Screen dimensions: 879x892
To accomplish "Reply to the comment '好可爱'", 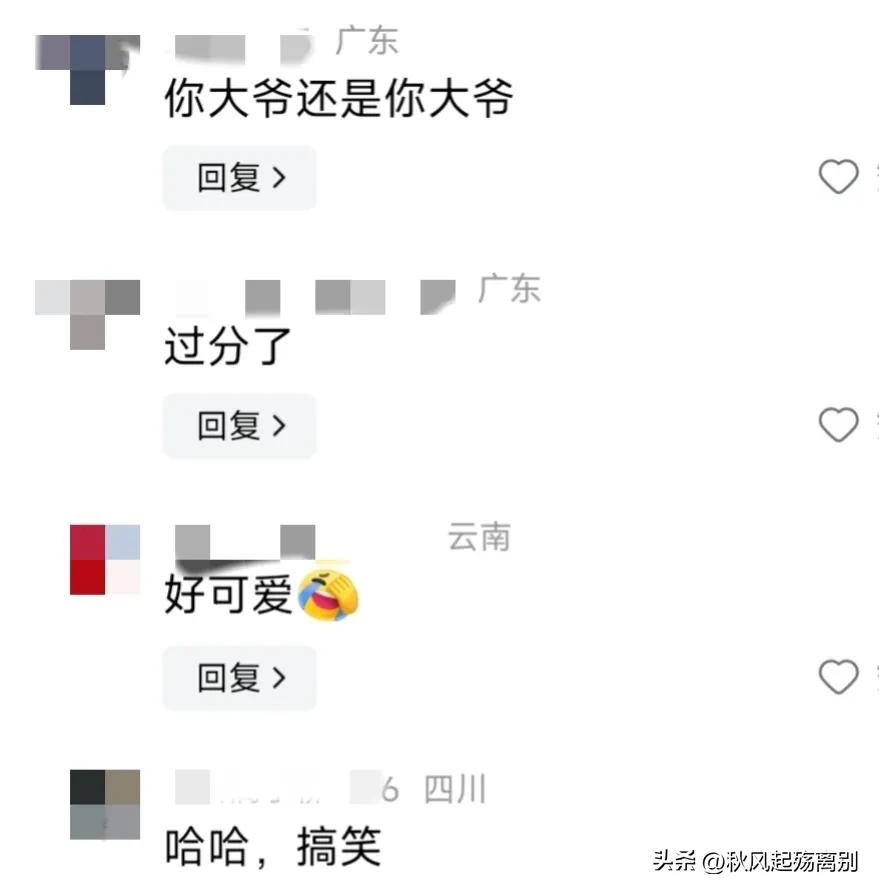I will 240,678.
